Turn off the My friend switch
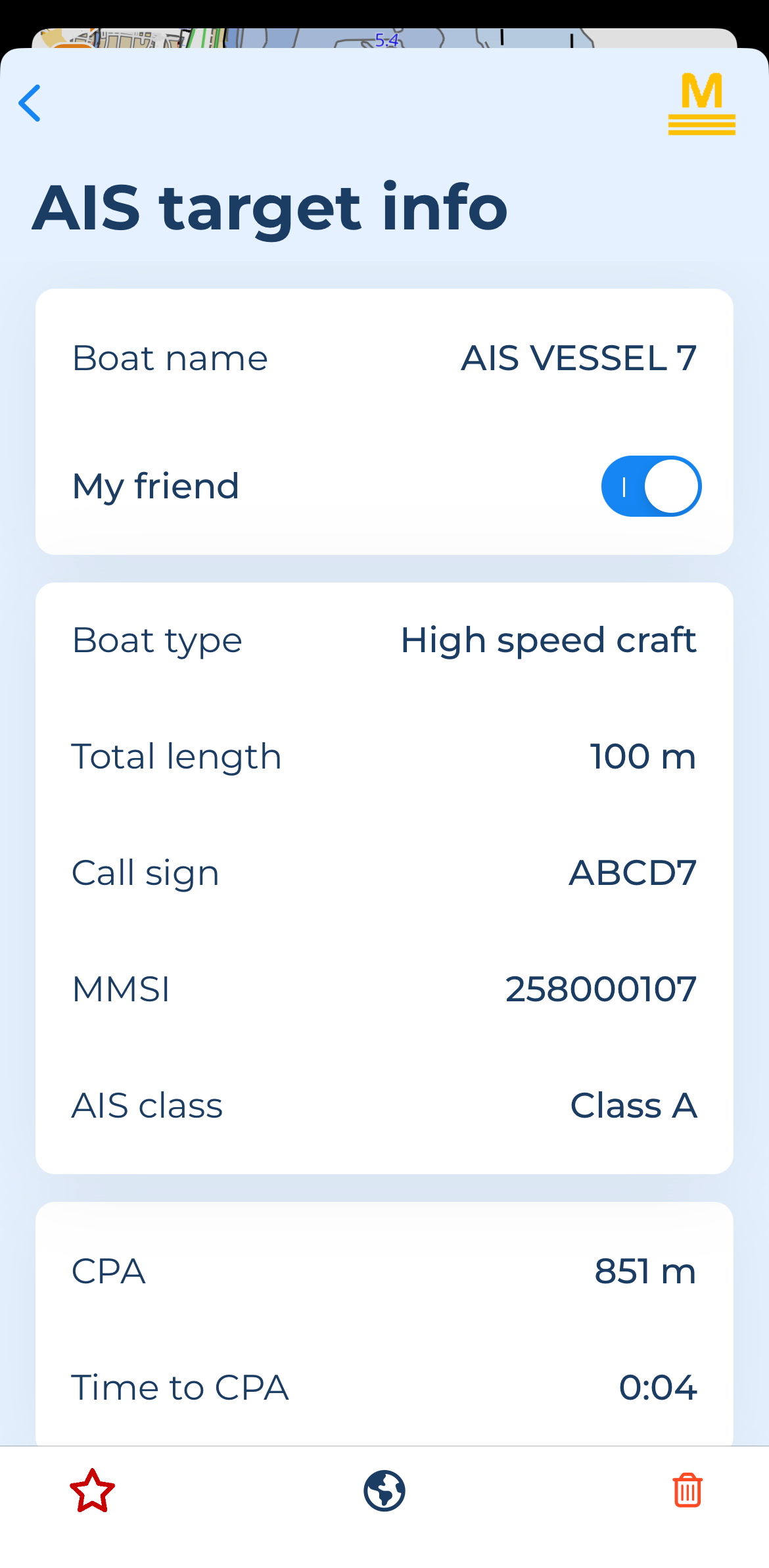The width and height of the screenshot is (769, 1568). coord(651,486)
